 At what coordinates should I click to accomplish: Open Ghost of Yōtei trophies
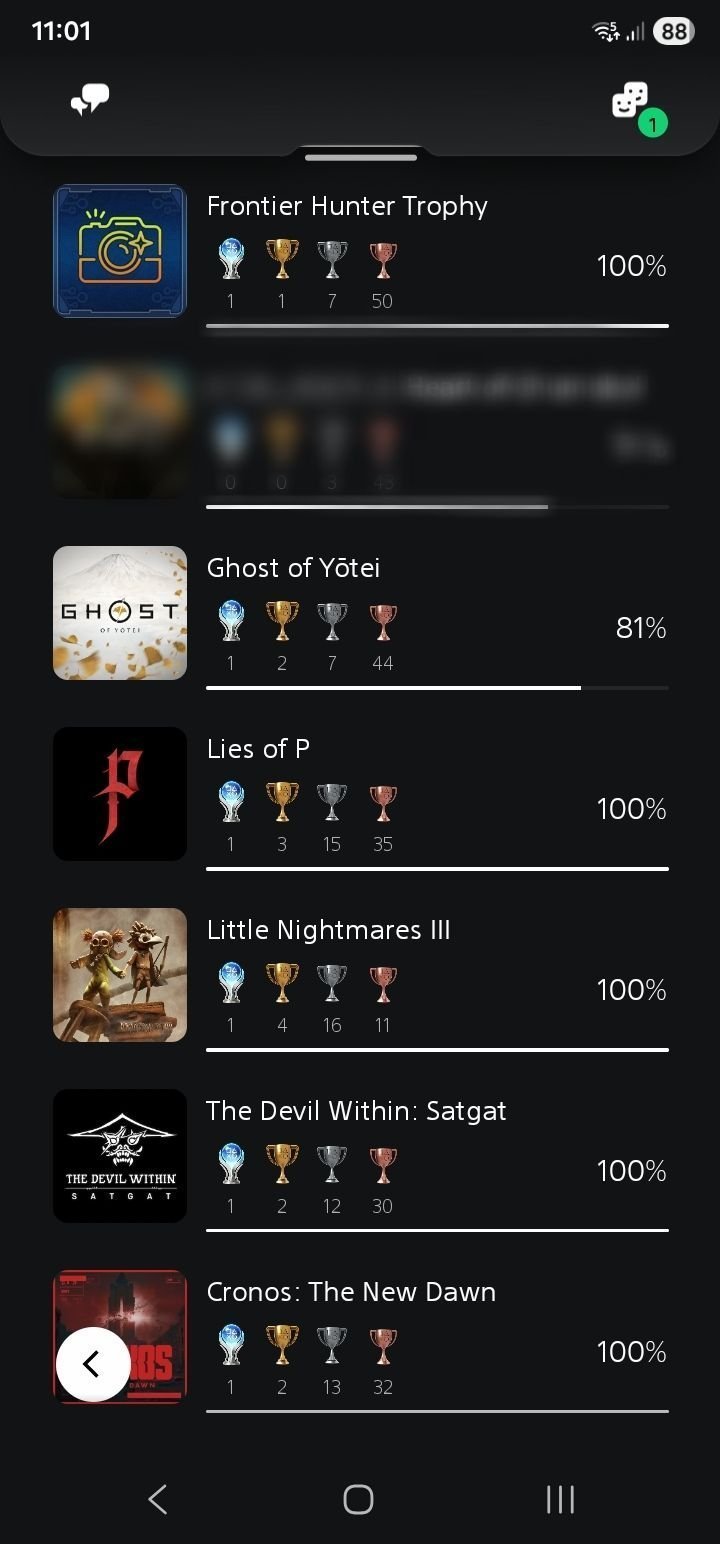pyautogui.click(x=360, y=614)
